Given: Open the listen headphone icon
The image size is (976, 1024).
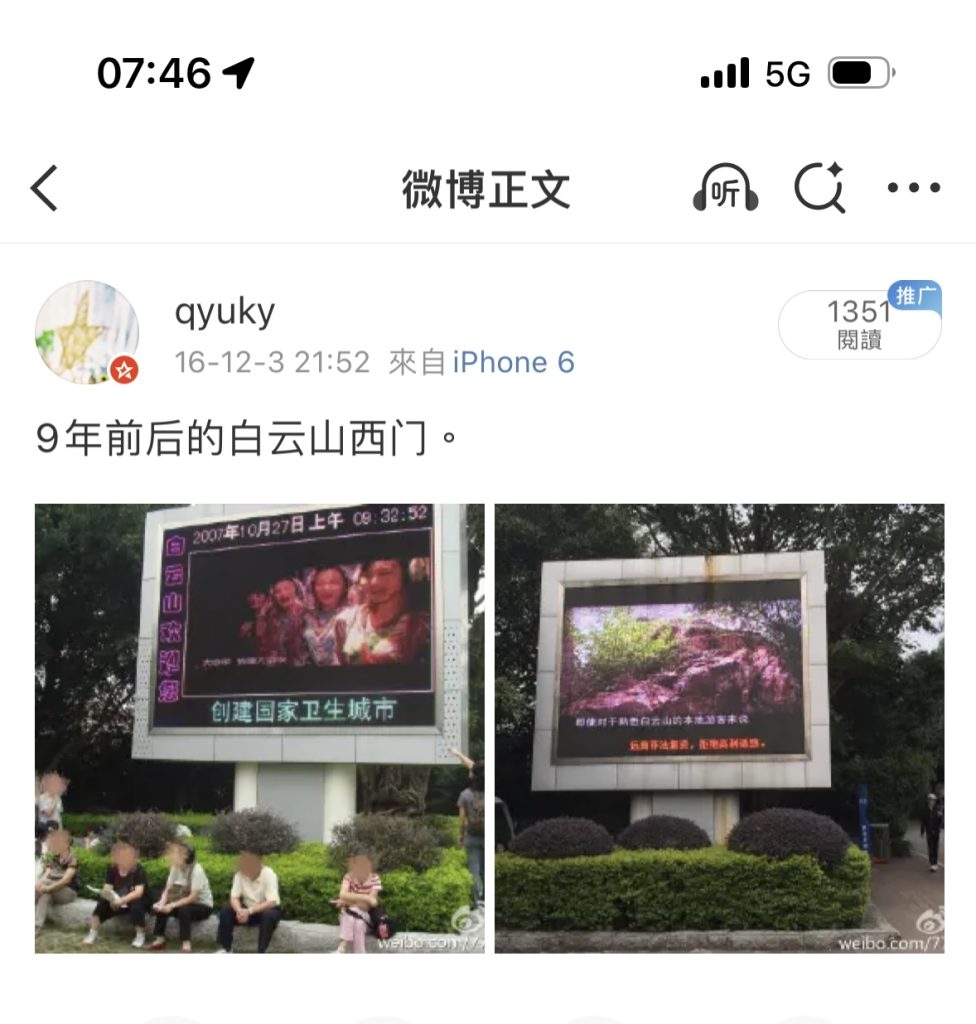Looking at the screenshot, I should point(725,188).
